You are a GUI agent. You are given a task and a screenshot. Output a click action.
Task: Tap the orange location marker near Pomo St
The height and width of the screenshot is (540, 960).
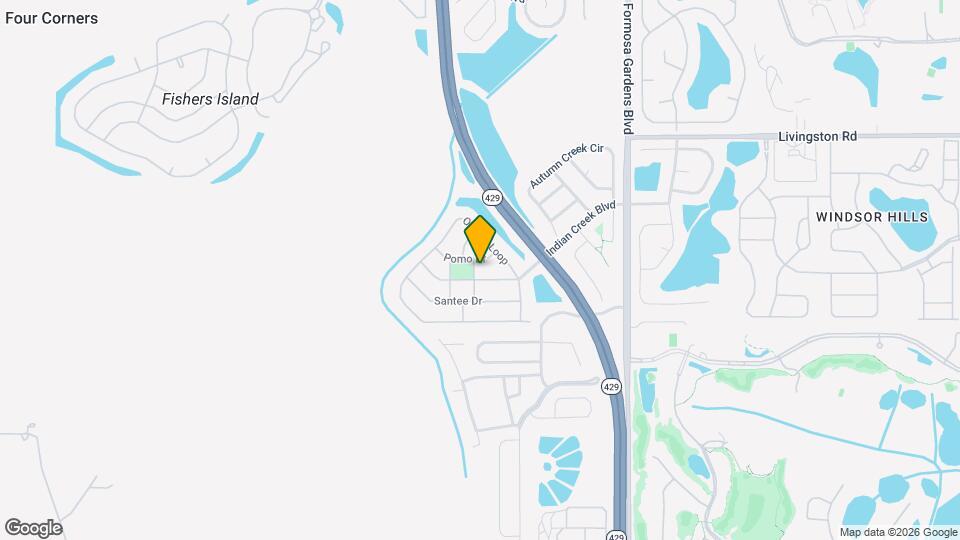click(480, 238)
